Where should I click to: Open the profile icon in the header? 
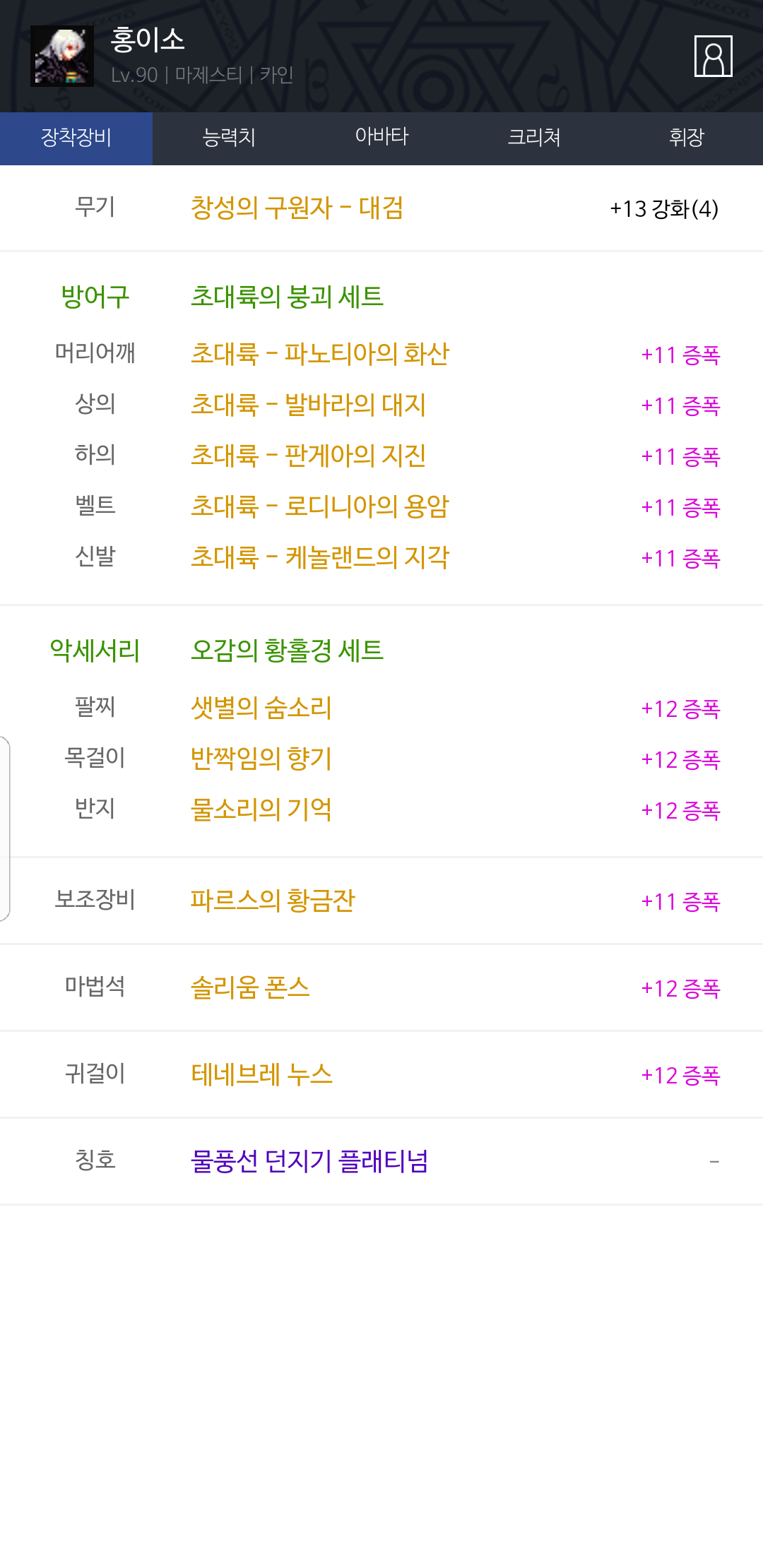click(x=713, y=56)
